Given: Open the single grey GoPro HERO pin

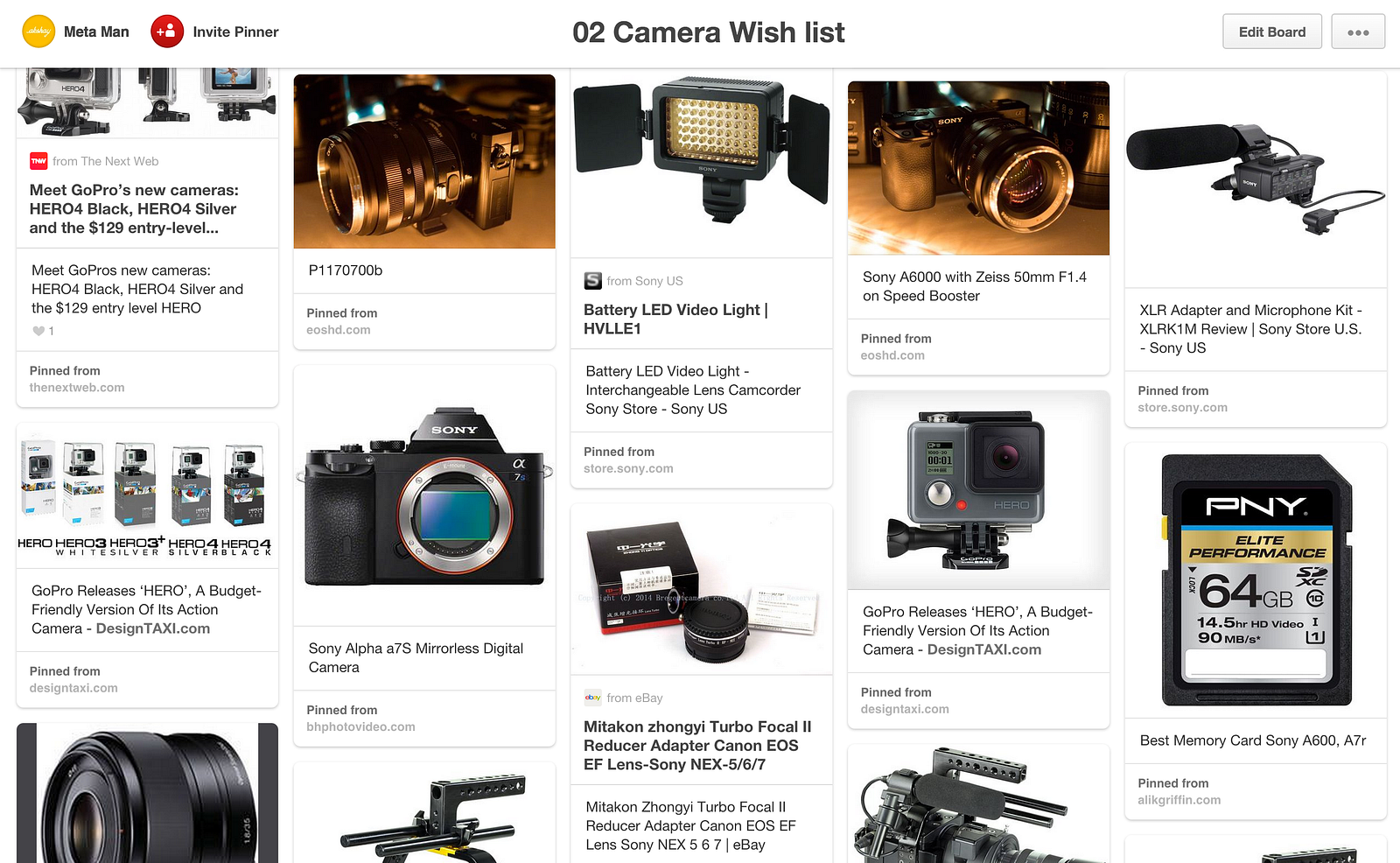Looking at the screenshot, I should (978, 490).
